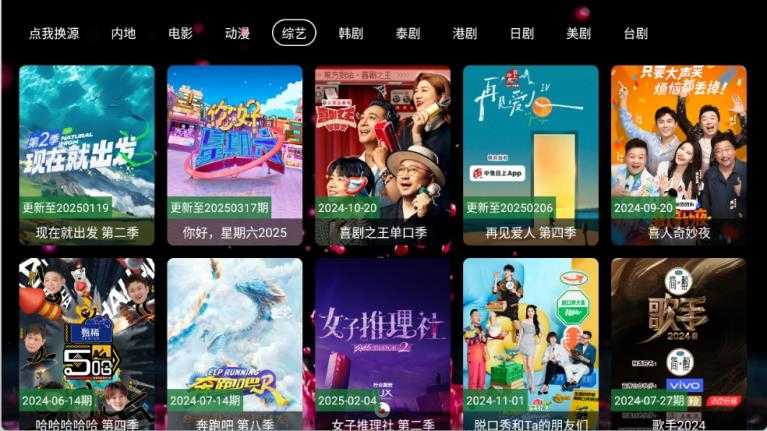The width and height of the screenshot is (767, 431).
Task: Open the show 你好，星期六2025
Action: point(235,155)
